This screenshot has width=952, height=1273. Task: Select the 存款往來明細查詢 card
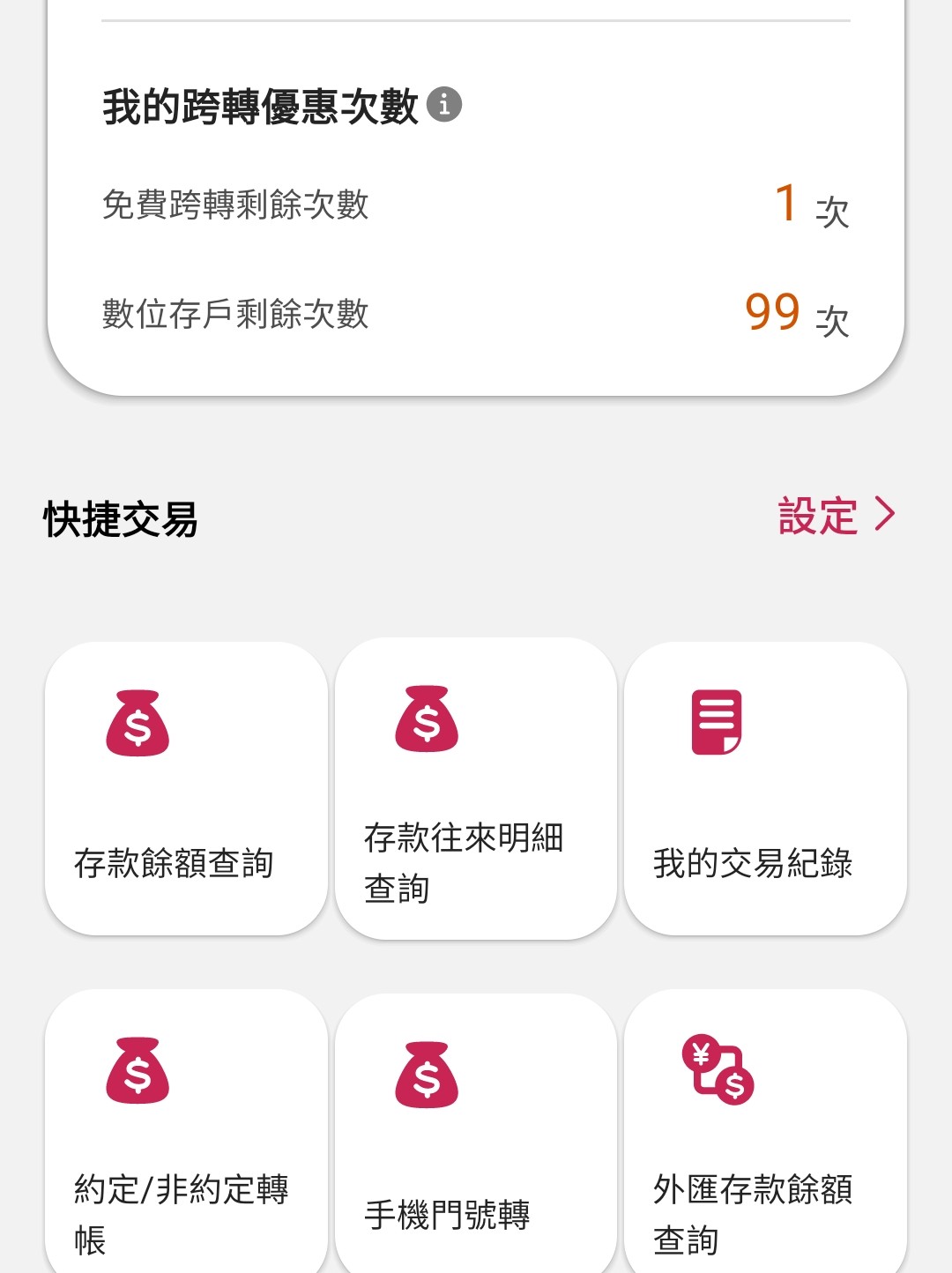click(x=475, y=788)
